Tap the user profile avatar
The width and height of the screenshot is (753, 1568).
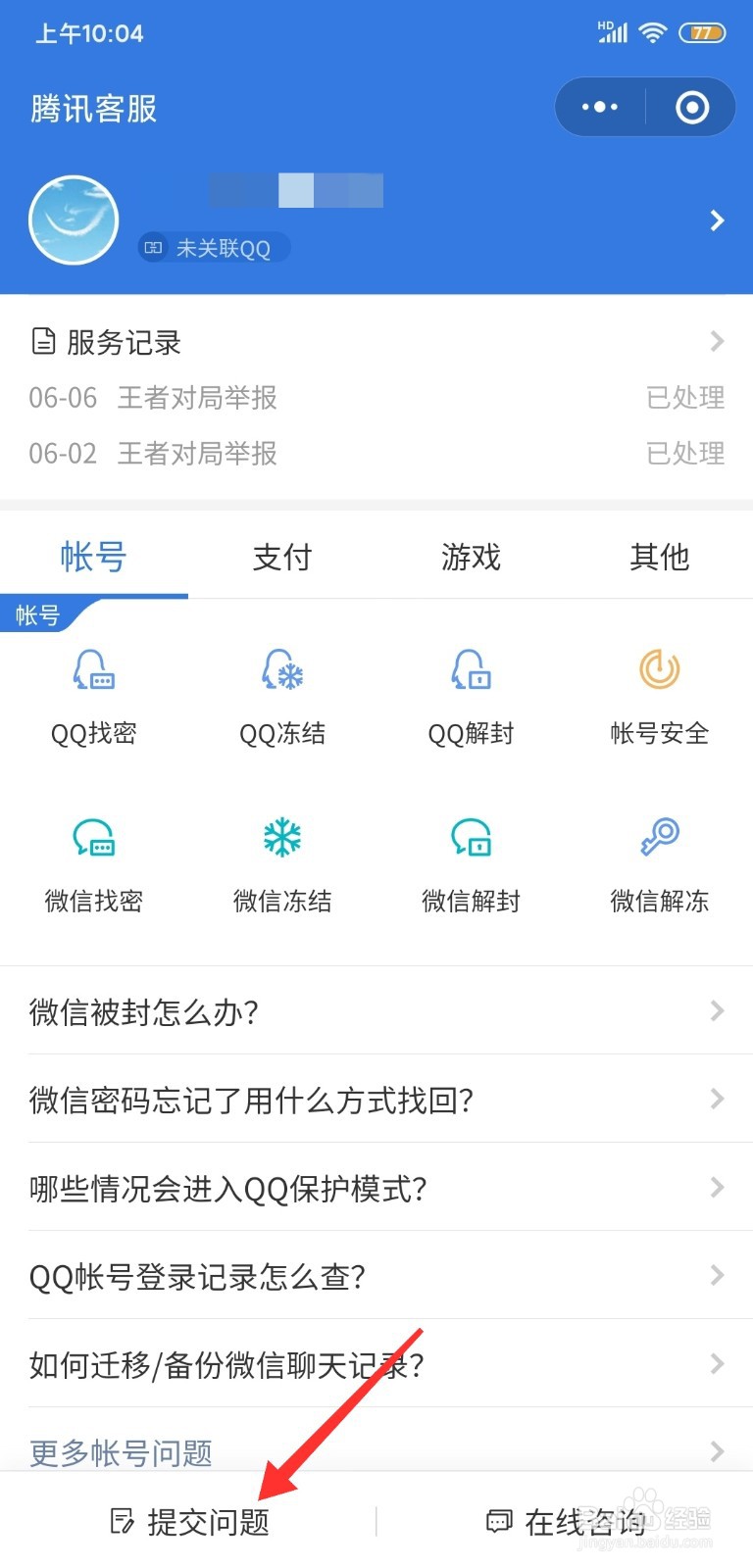click(74, 220)
